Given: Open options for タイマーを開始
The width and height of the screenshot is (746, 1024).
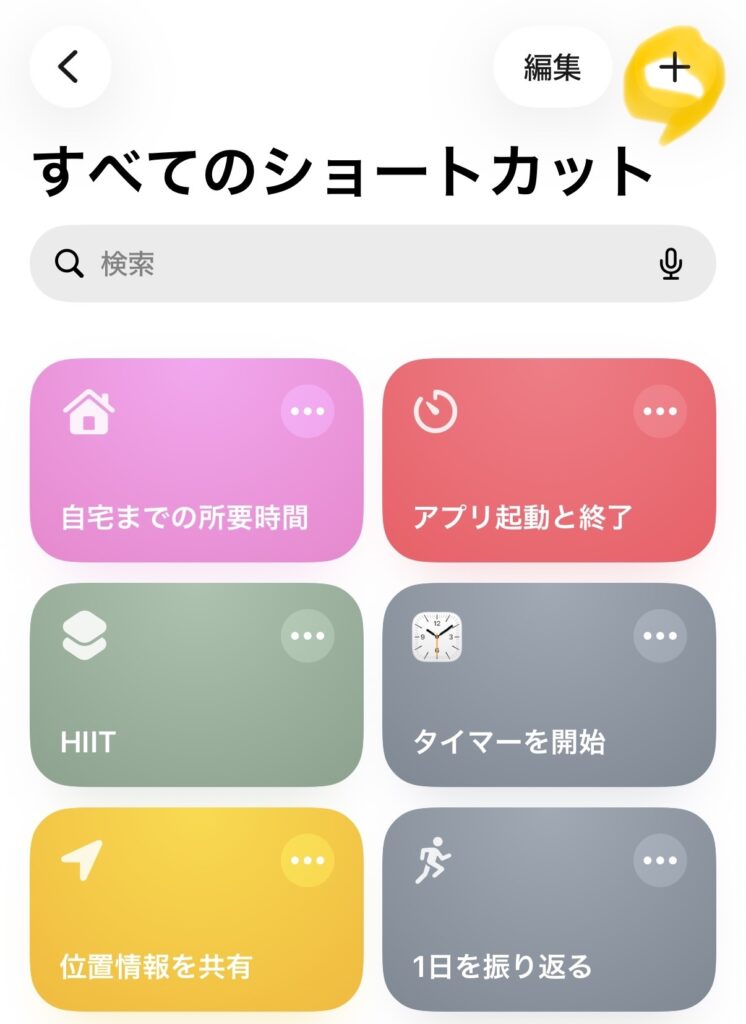Looking at the screenshot, I should click(x=660, y=636).
